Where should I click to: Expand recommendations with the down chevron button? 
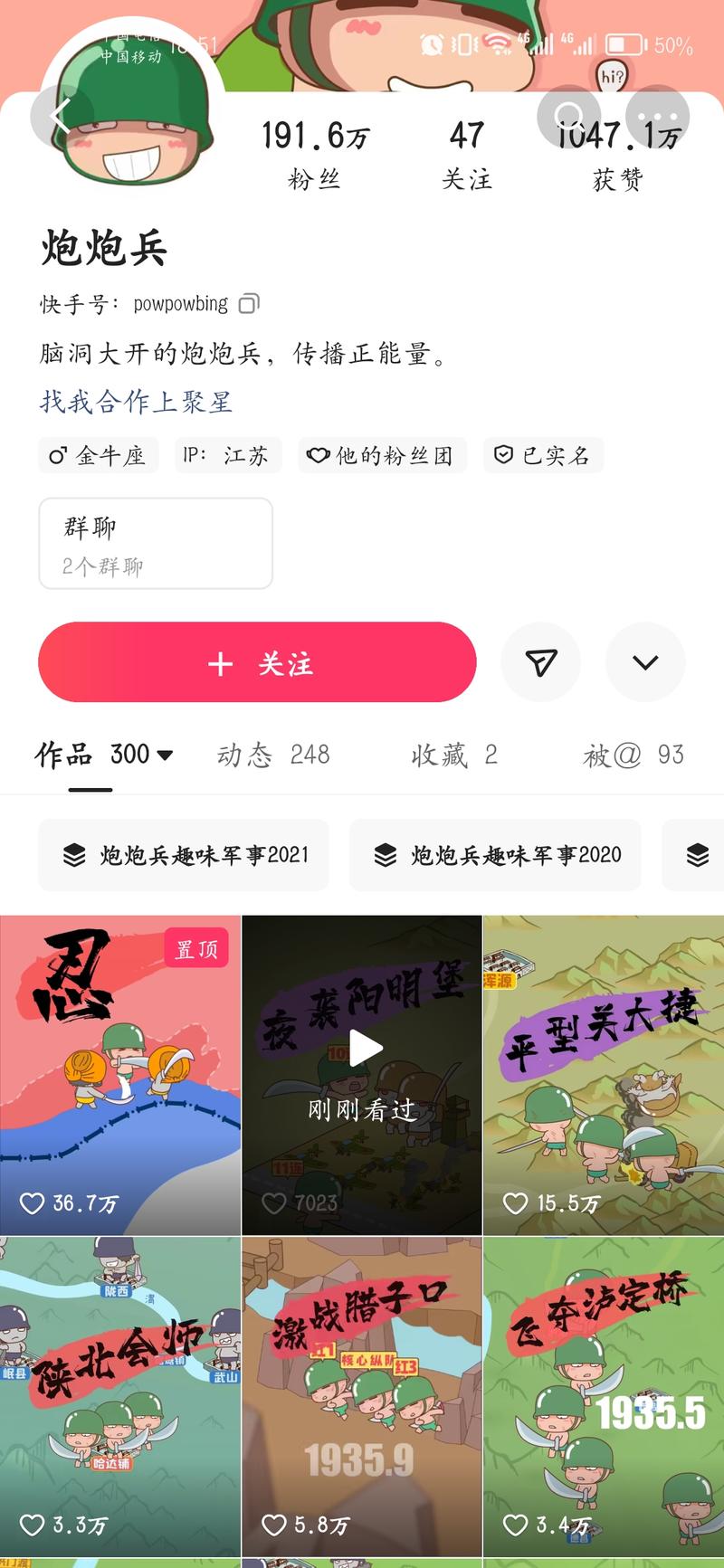click(645, 662)
